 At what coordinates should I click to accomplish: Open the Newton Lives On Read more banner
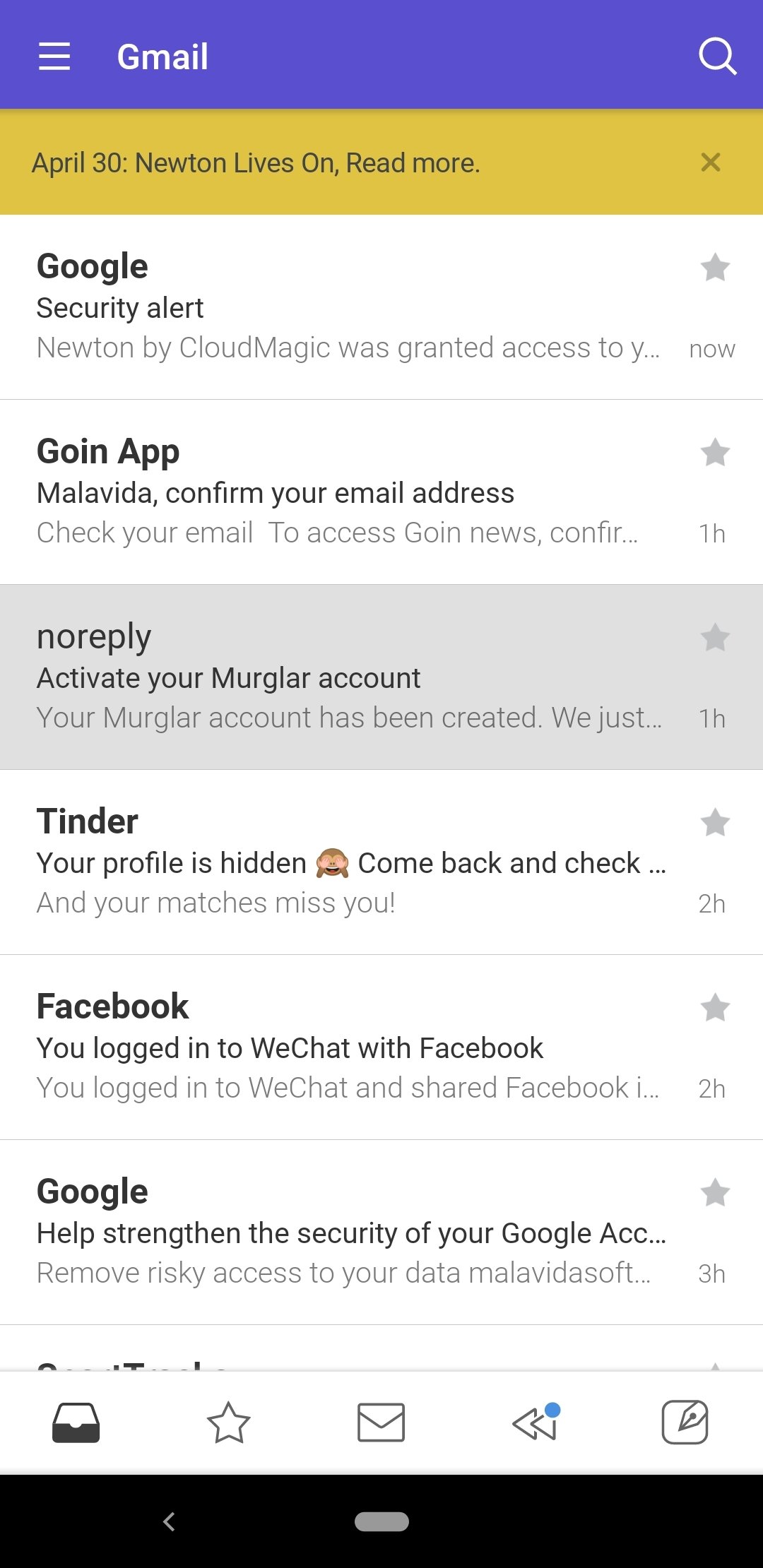[x=256, y=163]
